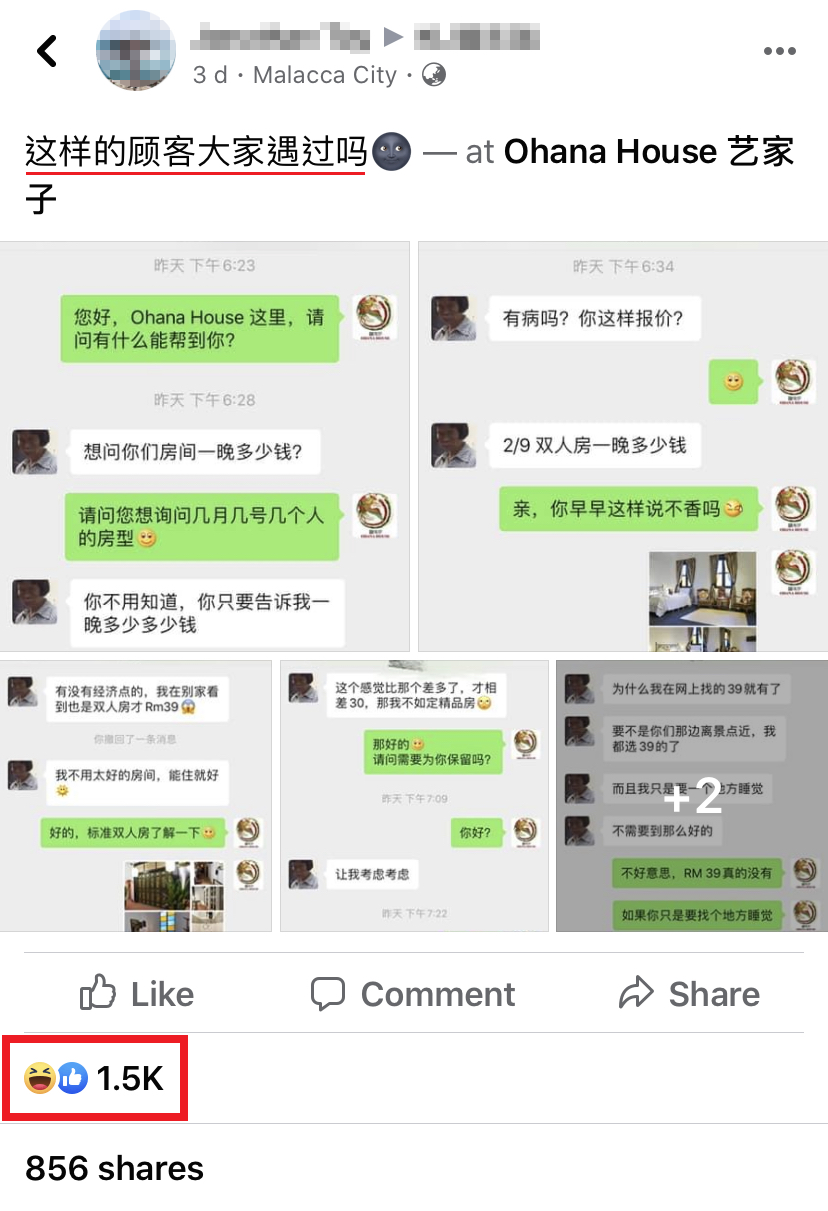Open the post's three-dot overflow menu
The width and height of the screenshot is (828, 1211).
[779, 51]
